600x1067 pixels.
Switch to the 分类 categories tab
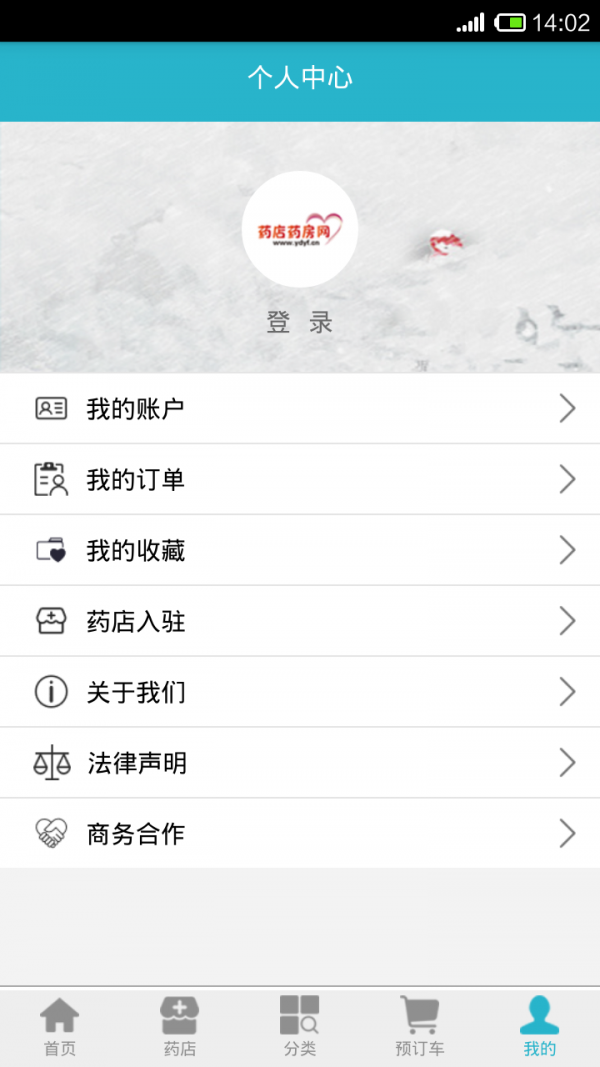(x=300, y=1027)
